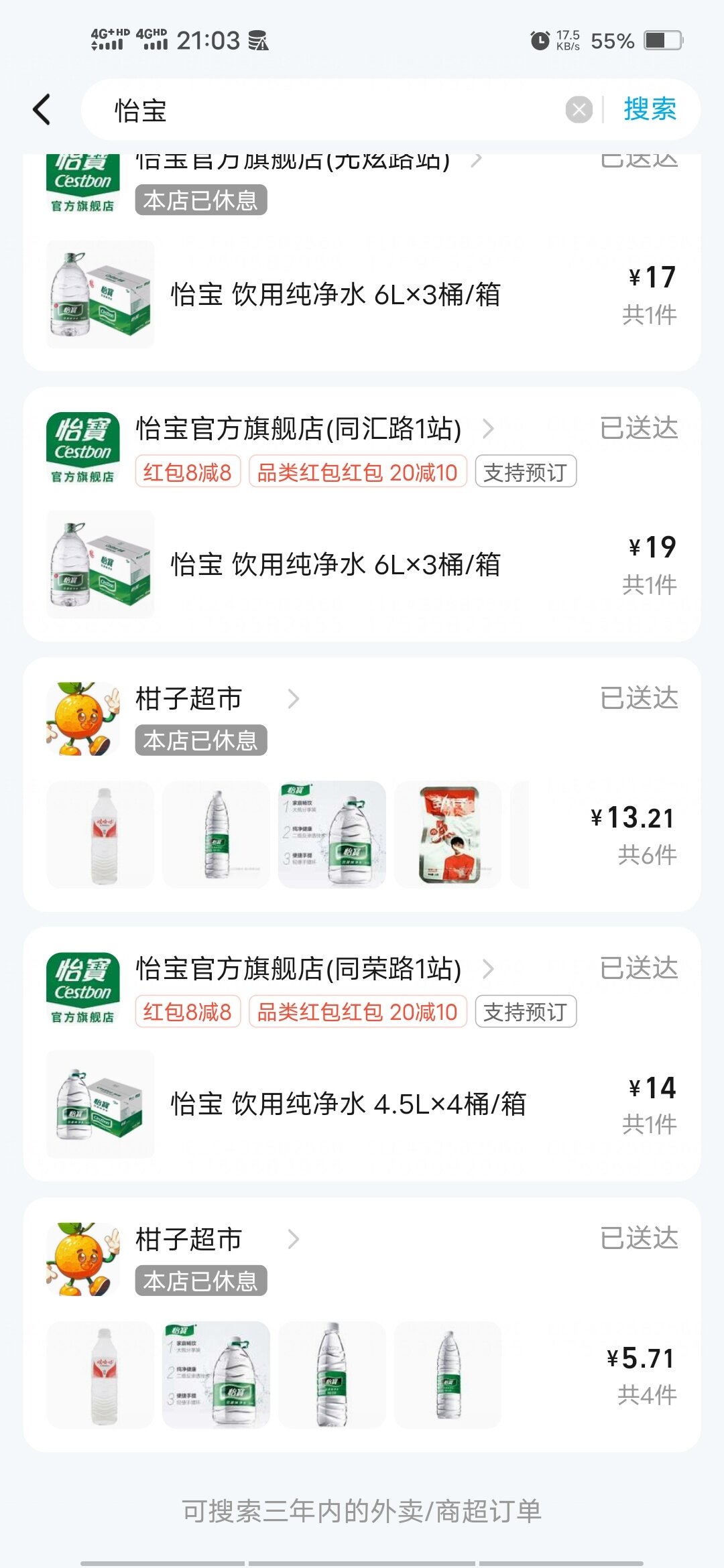Image resolution: width=724 pixels, height=1568 pixels.
Task: Go back from the order search
Action: [42, 109]
